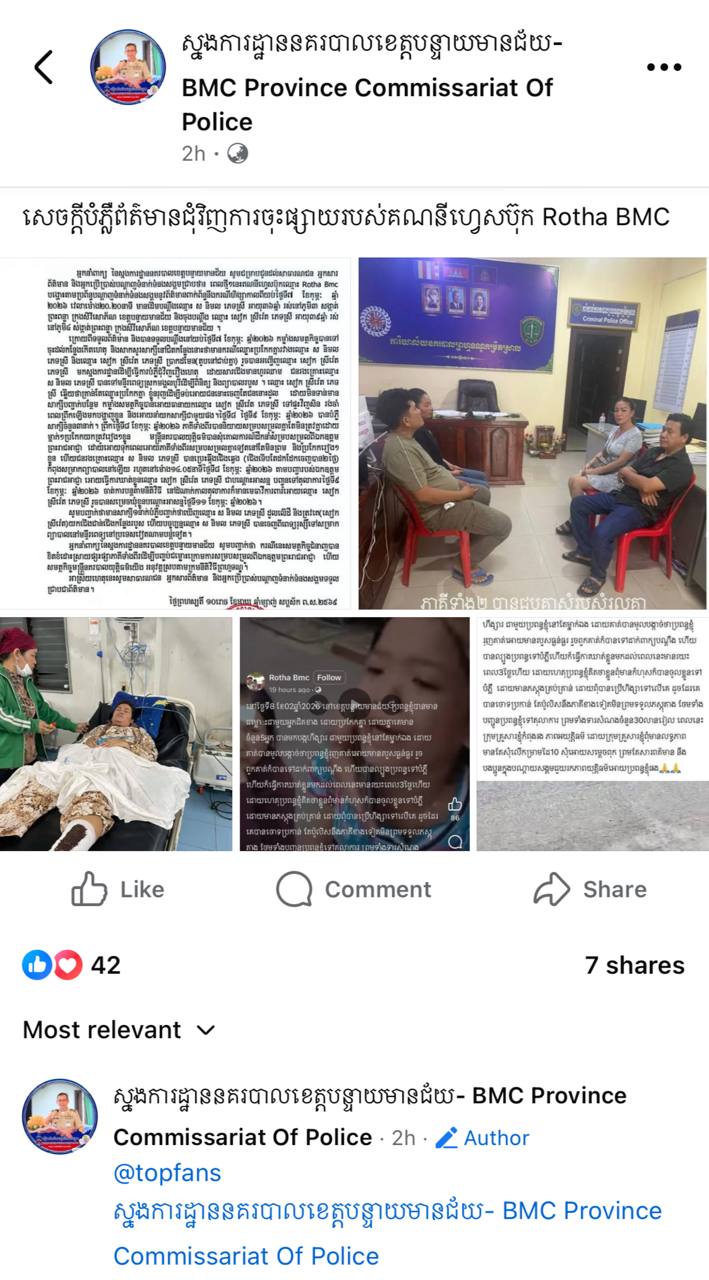View the police office meeting photo
The width and height of the screenshot is (709, 1280).
532,433
